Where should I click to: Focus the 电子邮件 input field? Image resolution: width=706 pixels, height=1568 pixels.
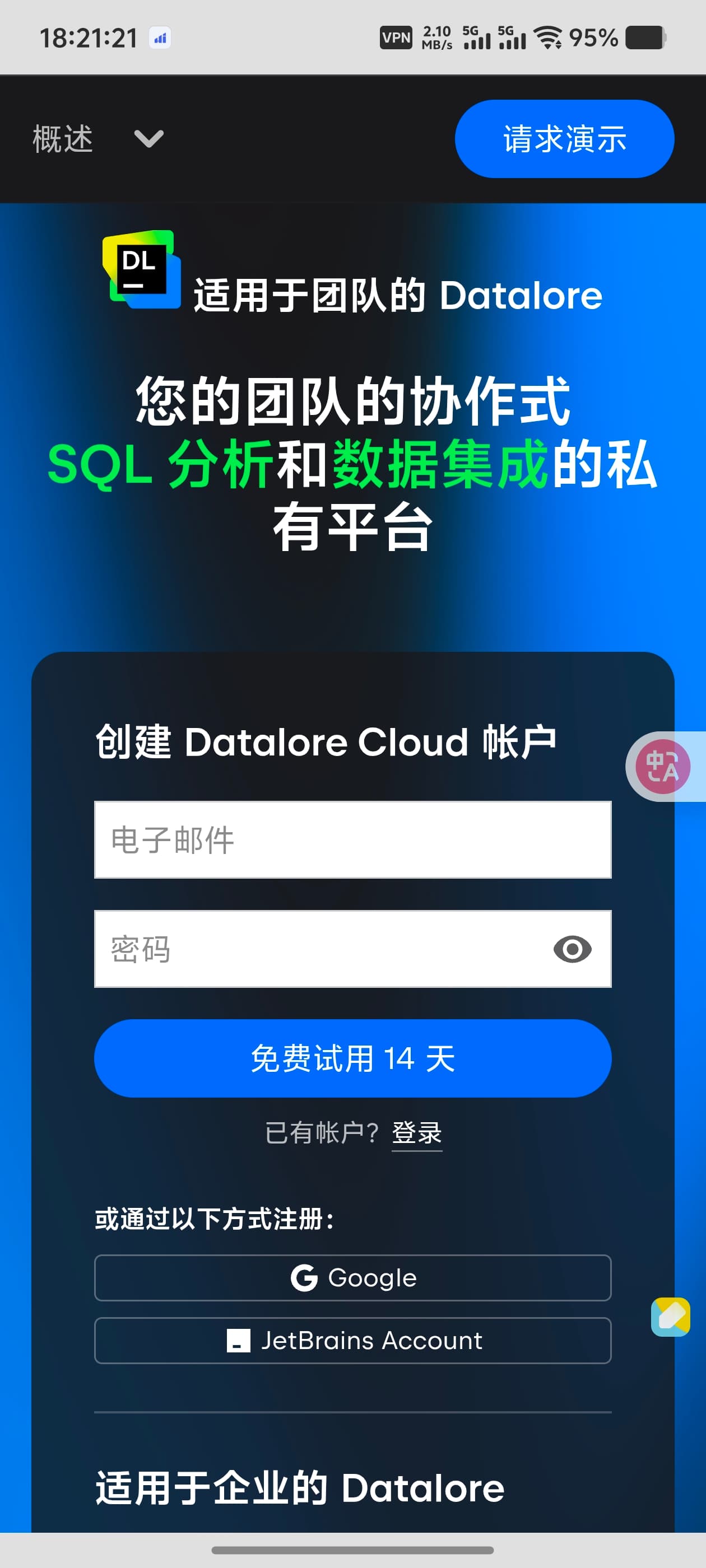point(352,839)
